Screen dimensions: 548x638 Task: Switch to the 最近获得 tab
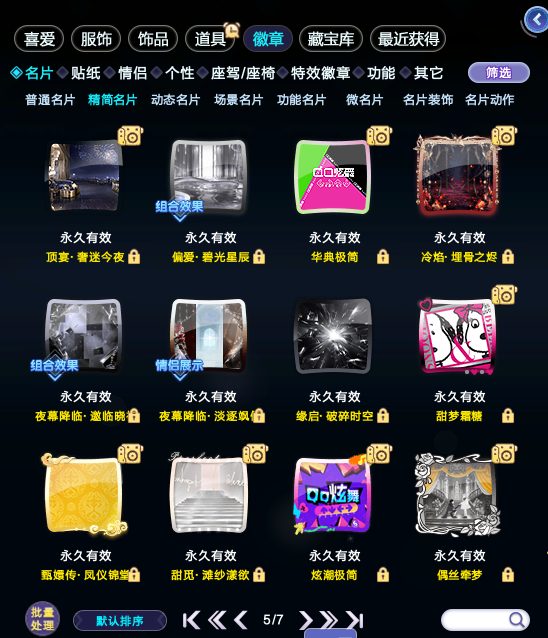[408, 39]
